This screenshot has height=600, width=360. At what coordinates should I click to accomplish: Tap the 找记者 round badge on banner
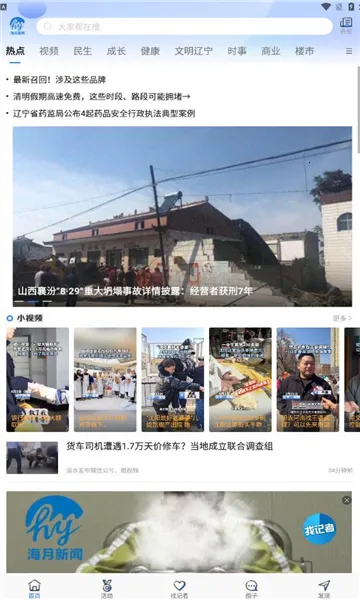point(319,529)
